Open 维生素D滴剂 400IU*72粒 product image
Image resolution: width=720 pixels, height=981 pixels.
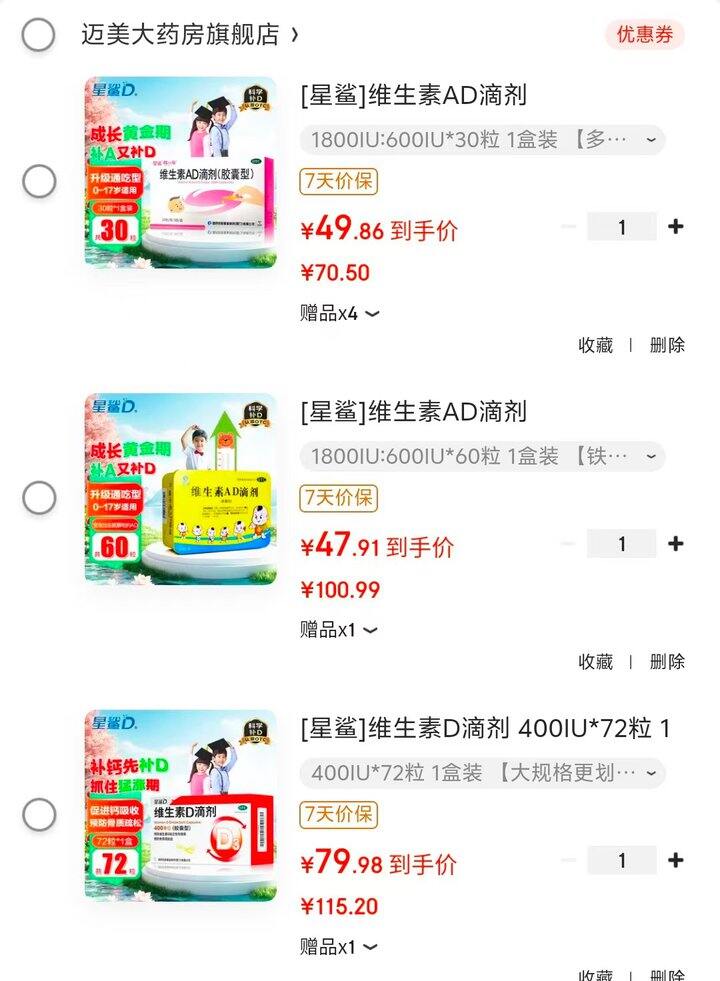pyautogui.click(x=180, y=805)
